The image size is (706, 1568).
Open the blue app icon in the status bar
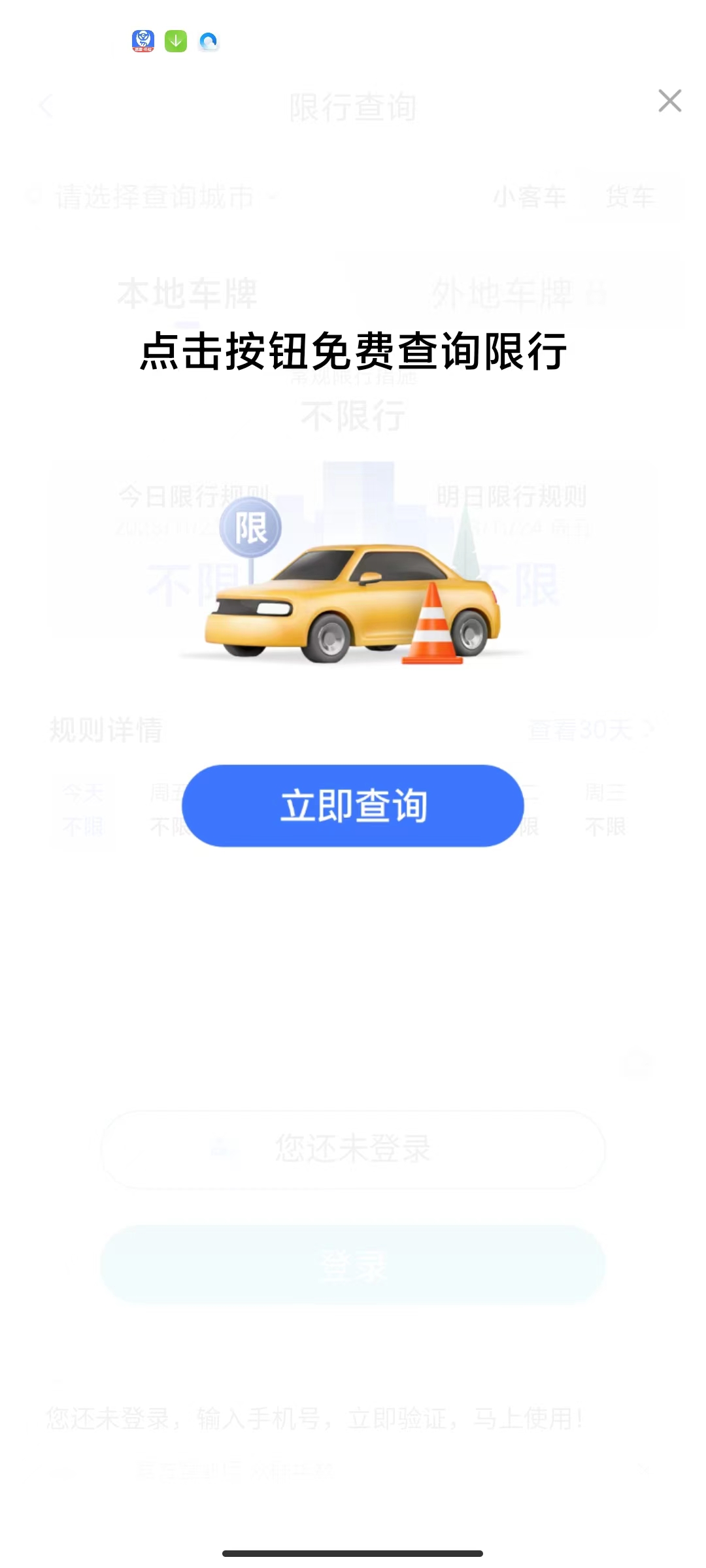click(x=143, y=42)
